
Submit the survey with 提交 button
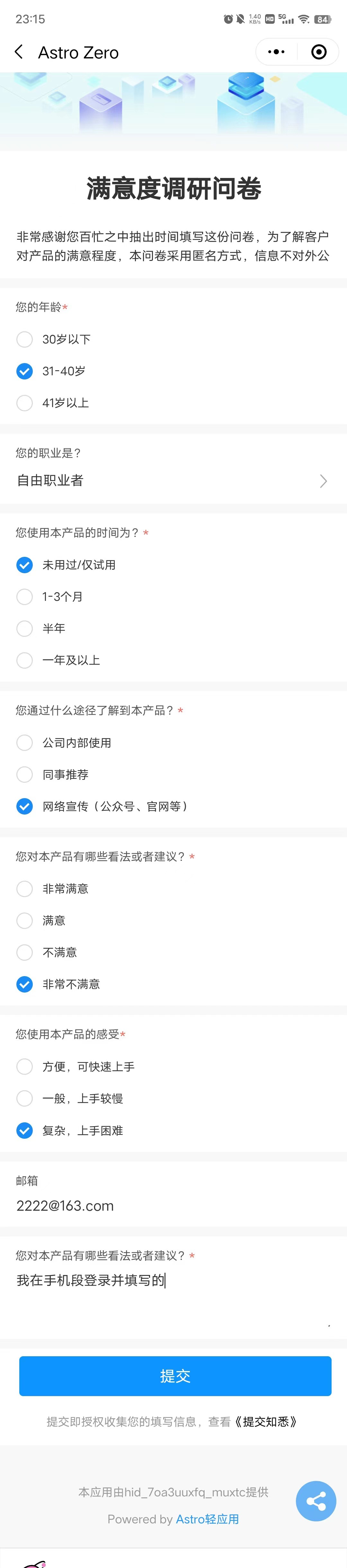tap(175, 1376)
